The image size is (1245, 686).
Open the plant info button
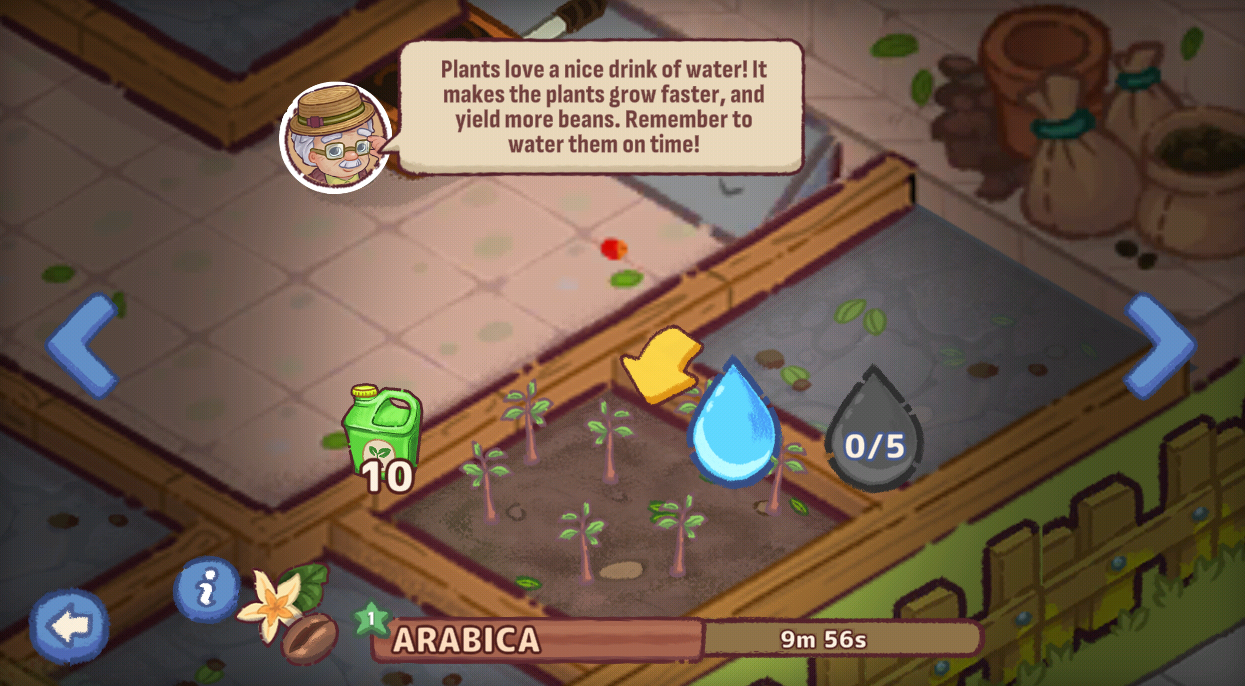207,590
